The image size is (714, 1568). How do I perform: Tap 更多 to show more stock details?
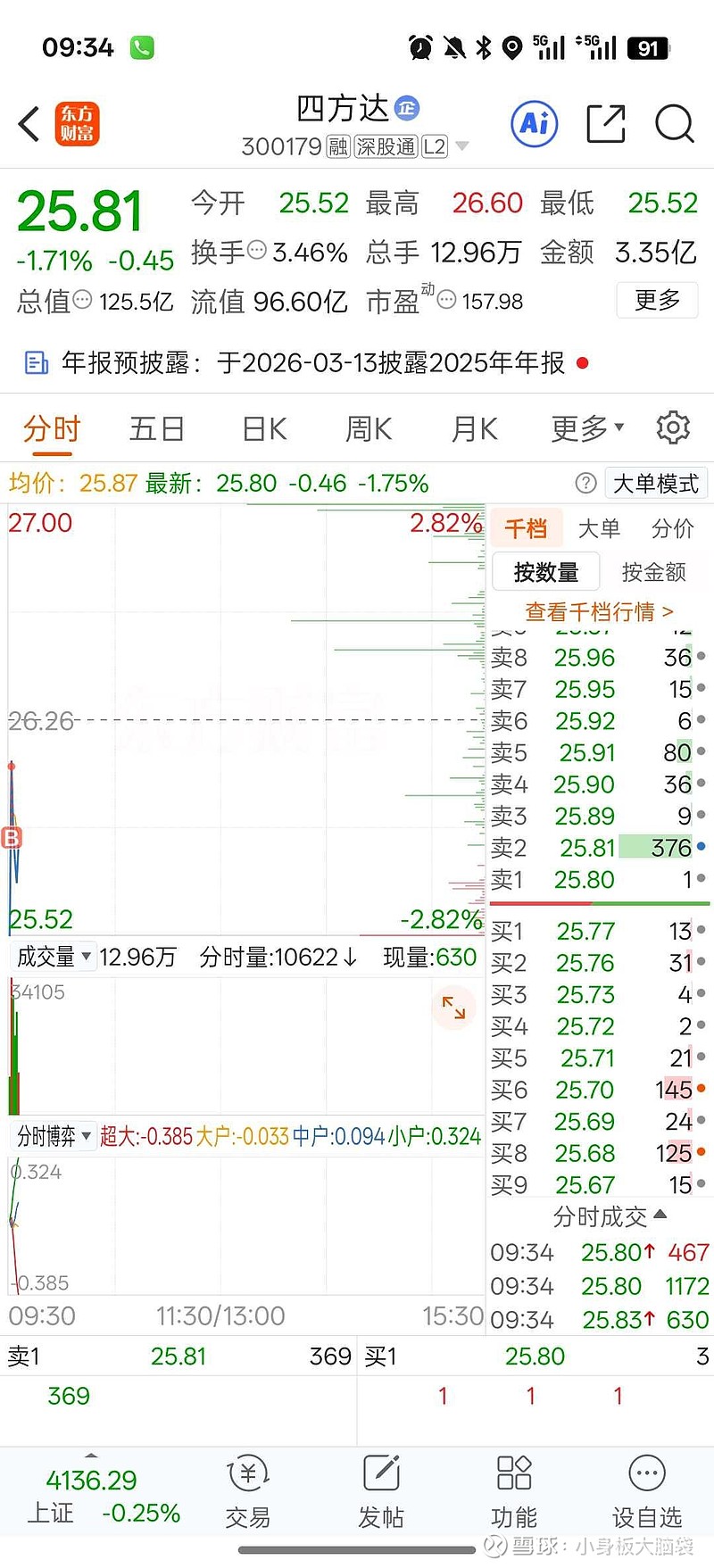pos(657,301)
